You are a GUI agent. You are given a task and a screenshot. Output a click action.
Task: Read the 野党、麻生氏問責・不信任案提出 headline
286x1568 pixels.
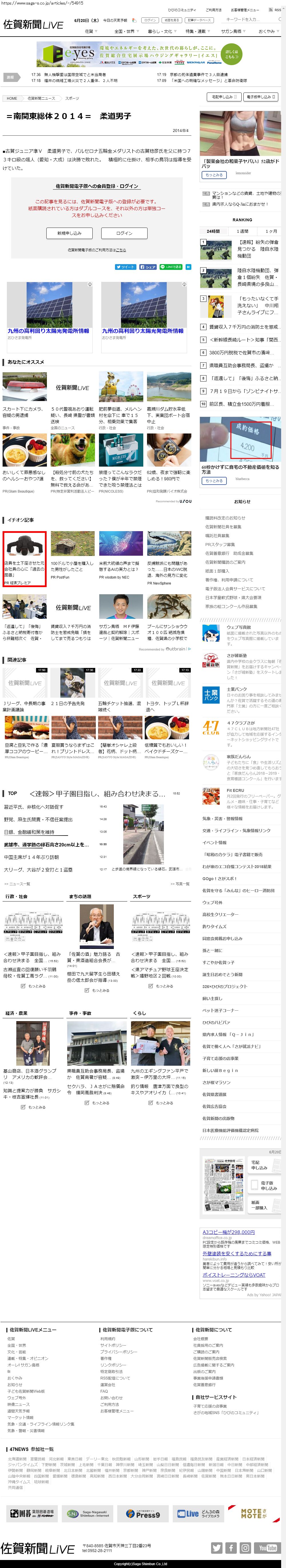pyautogui.click(x=38, y=819)
